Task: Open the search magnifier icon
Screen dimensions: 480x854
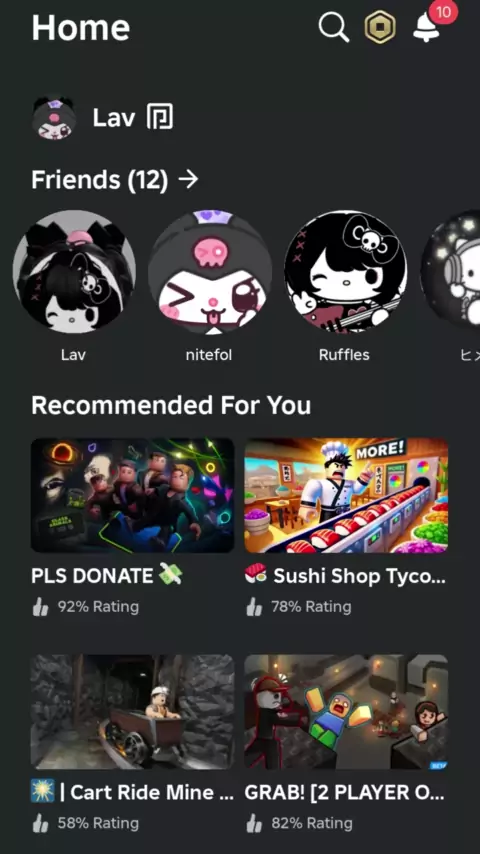Action: pyautogui.click(x=333, y=27)
